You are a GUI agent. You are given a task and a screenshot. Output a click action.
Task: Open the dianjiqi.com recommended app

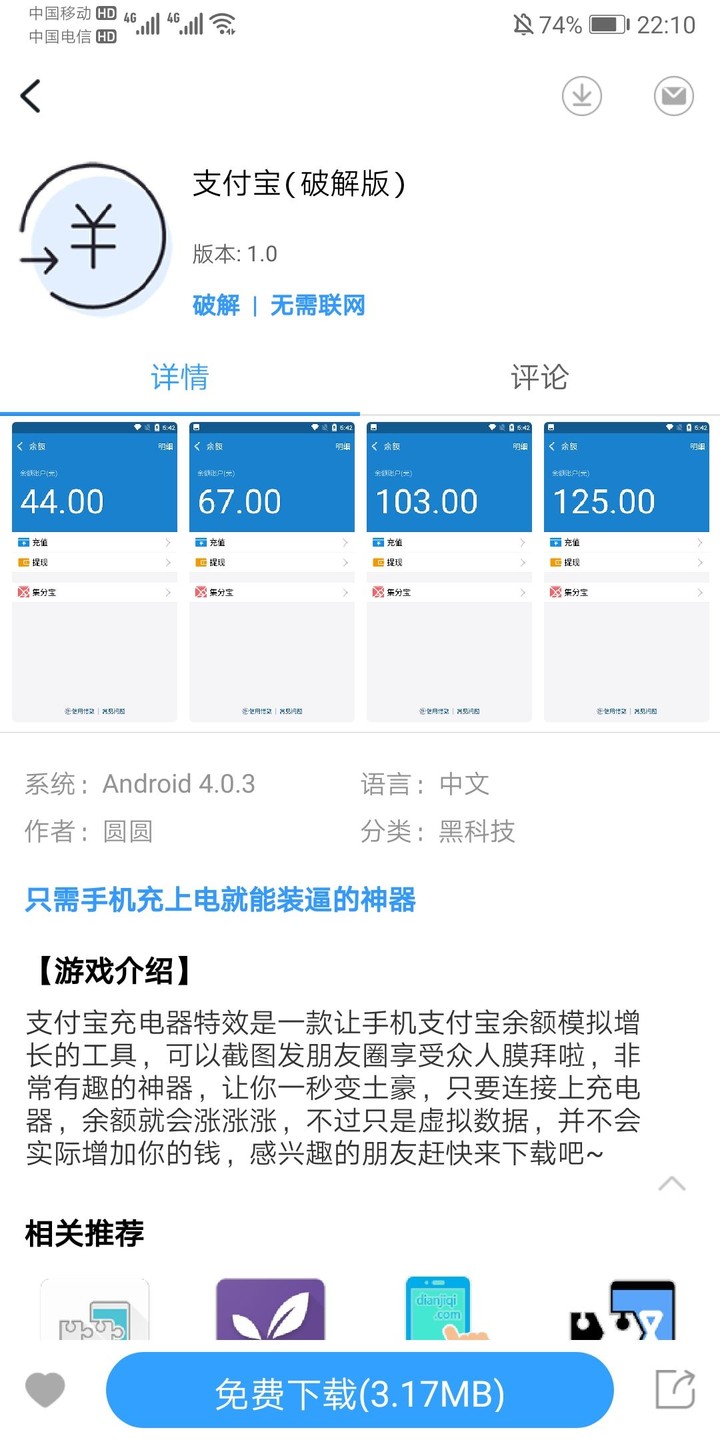pyautogui.click(x=447, y=1310)
